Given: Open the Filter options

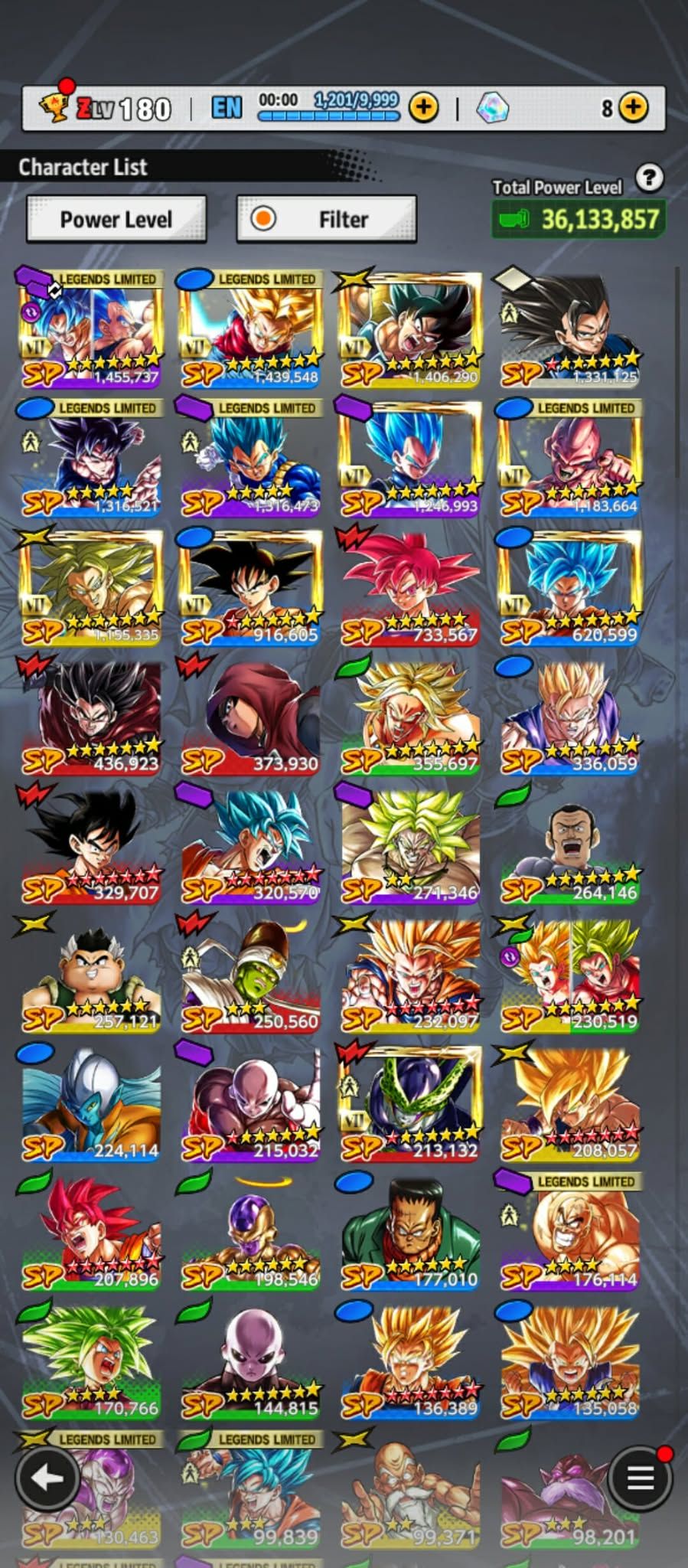Looking at the screenshot, I should [x=327, y=220].
